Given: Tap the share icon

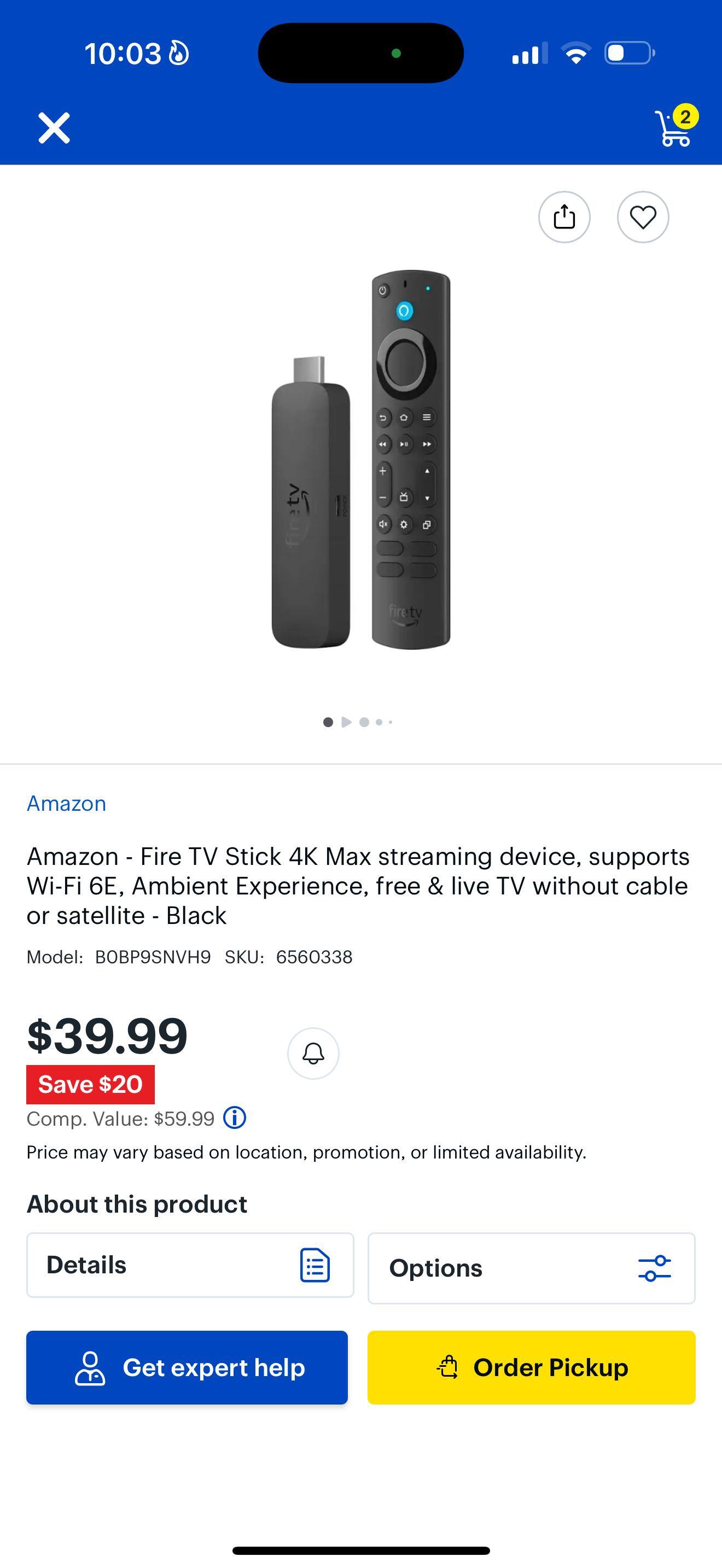Looking at the screenshot, I should pos(564,217).
